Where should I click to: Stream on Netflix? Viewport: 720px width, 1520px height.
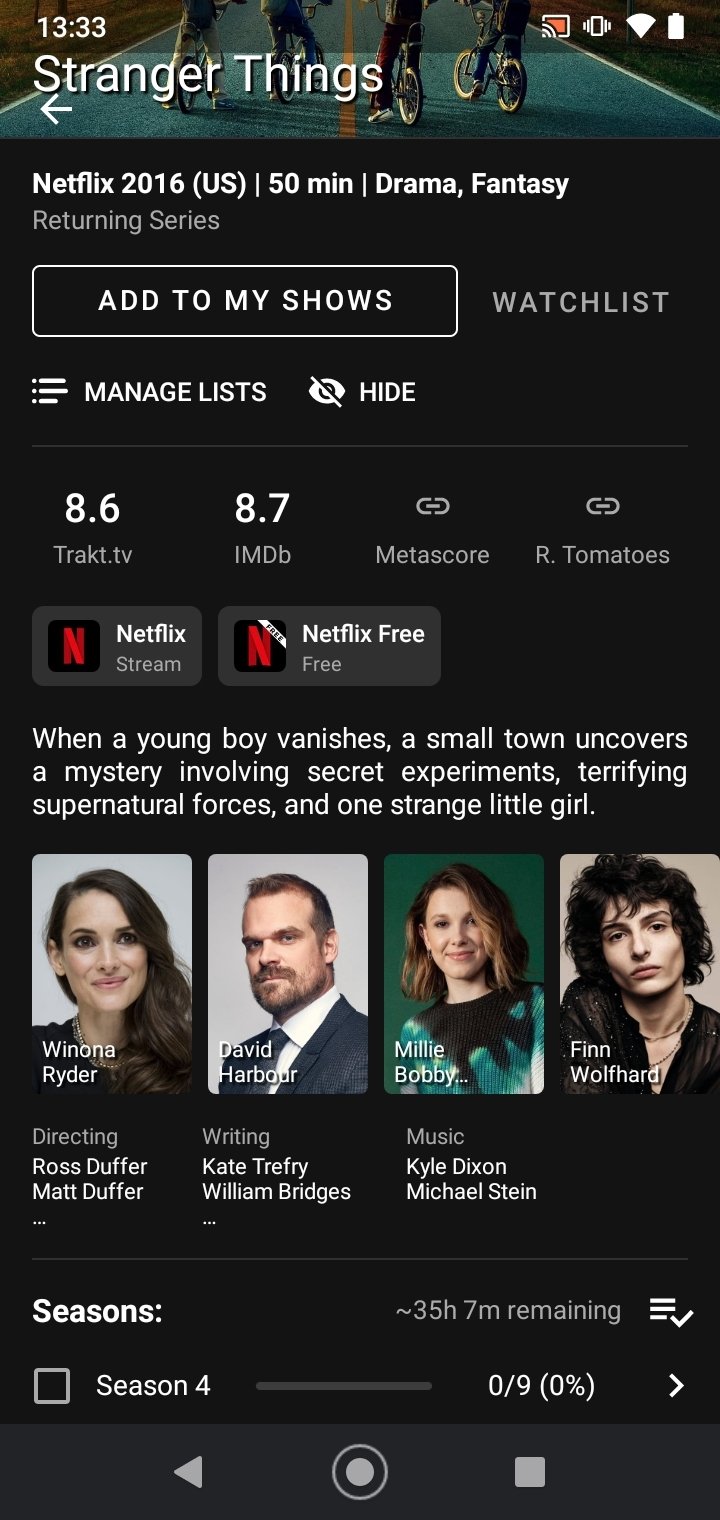pos(117,646)
